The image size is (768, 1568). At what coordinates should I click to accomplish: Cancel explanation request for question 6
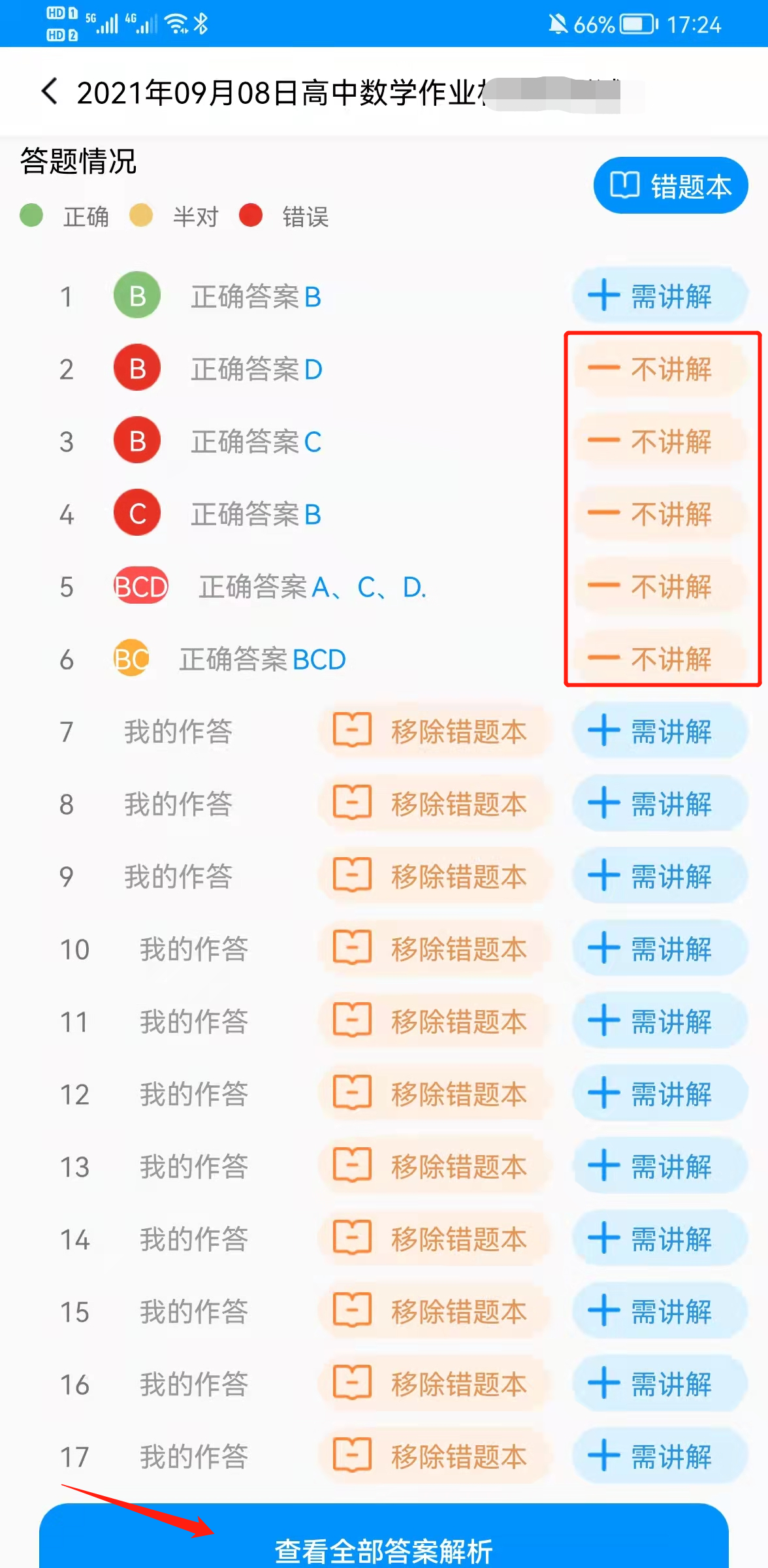pyautogui.click(x=660, y=659)
